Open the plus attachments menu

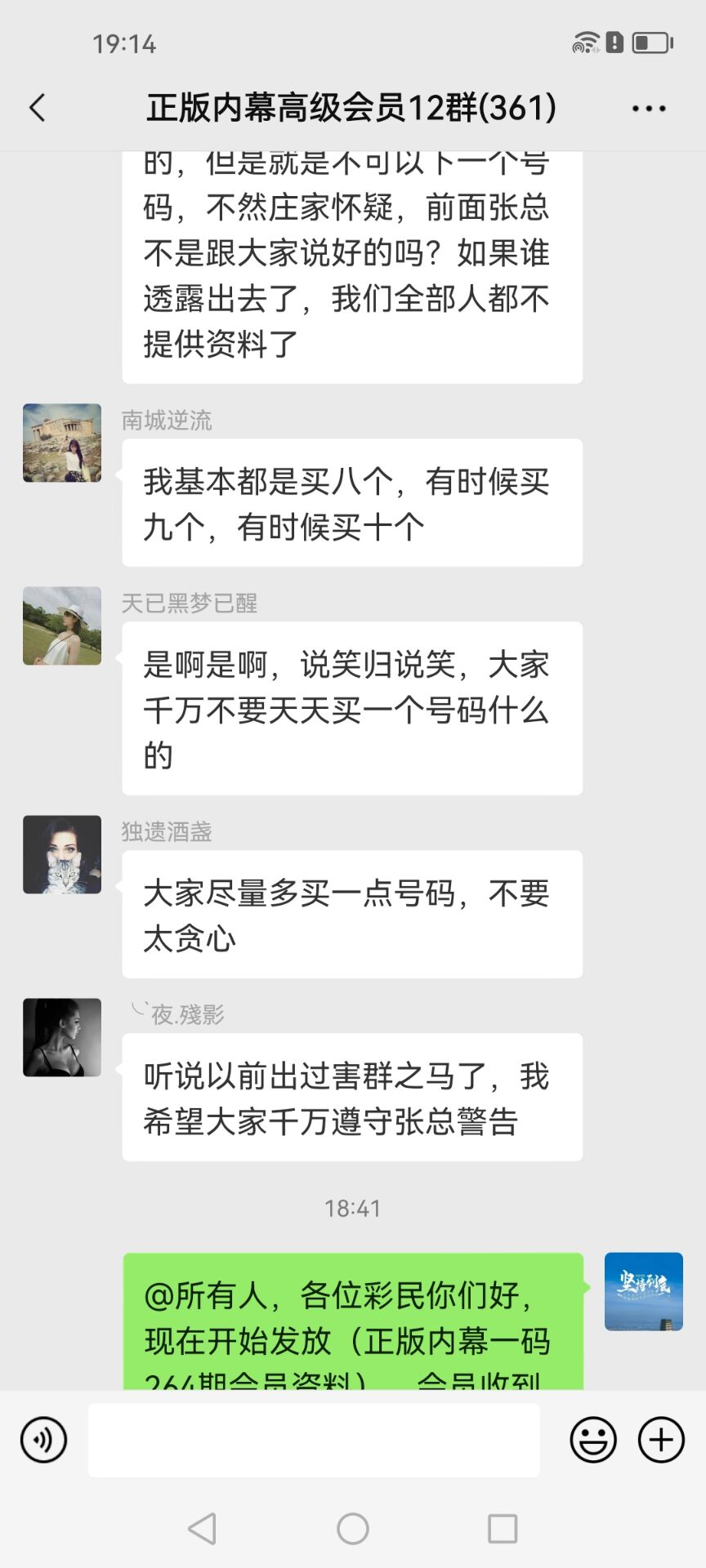coord(661,1439)
